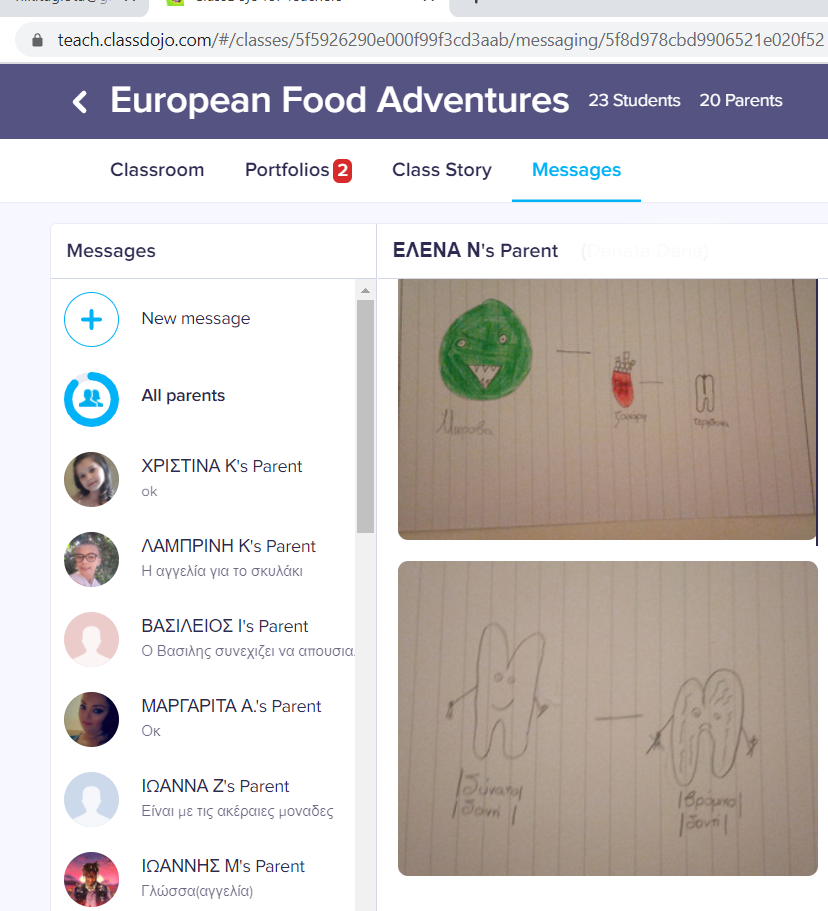Viewport: 828px width, 911px height.
Task: Start a new message
Action: (195, 319)
